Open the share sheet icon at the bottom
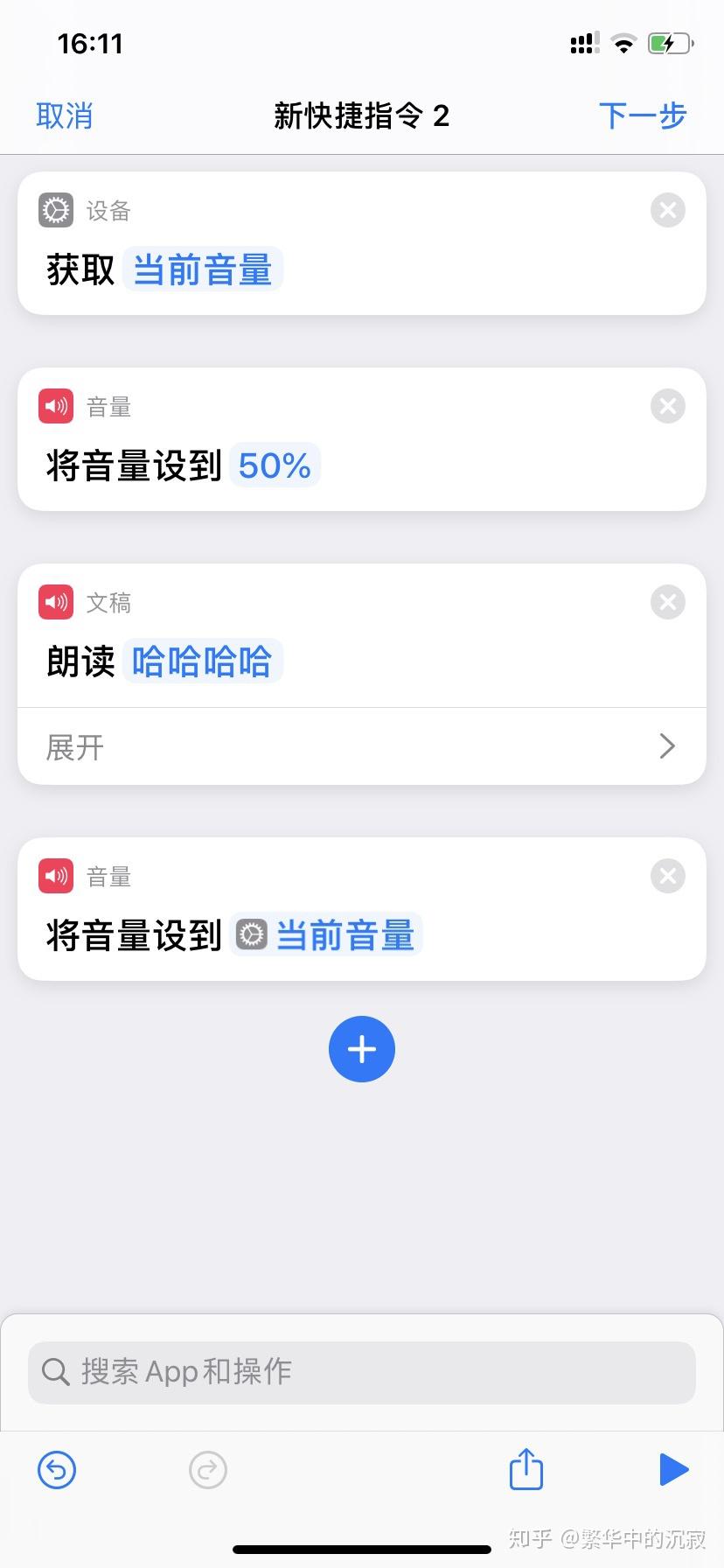The width and height of the screenshot is (724, 1568). pos(525,1470)
